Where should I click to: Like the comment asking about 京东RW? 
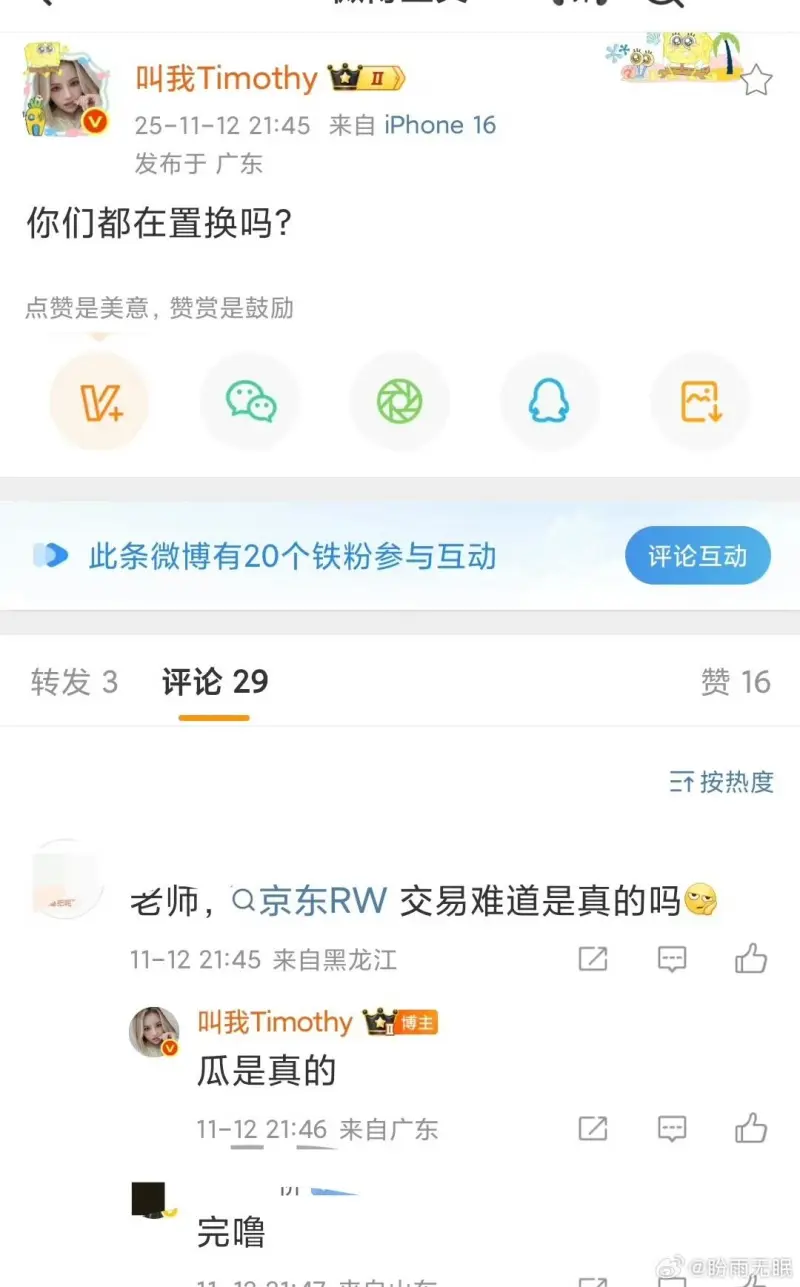coord(751,959)
